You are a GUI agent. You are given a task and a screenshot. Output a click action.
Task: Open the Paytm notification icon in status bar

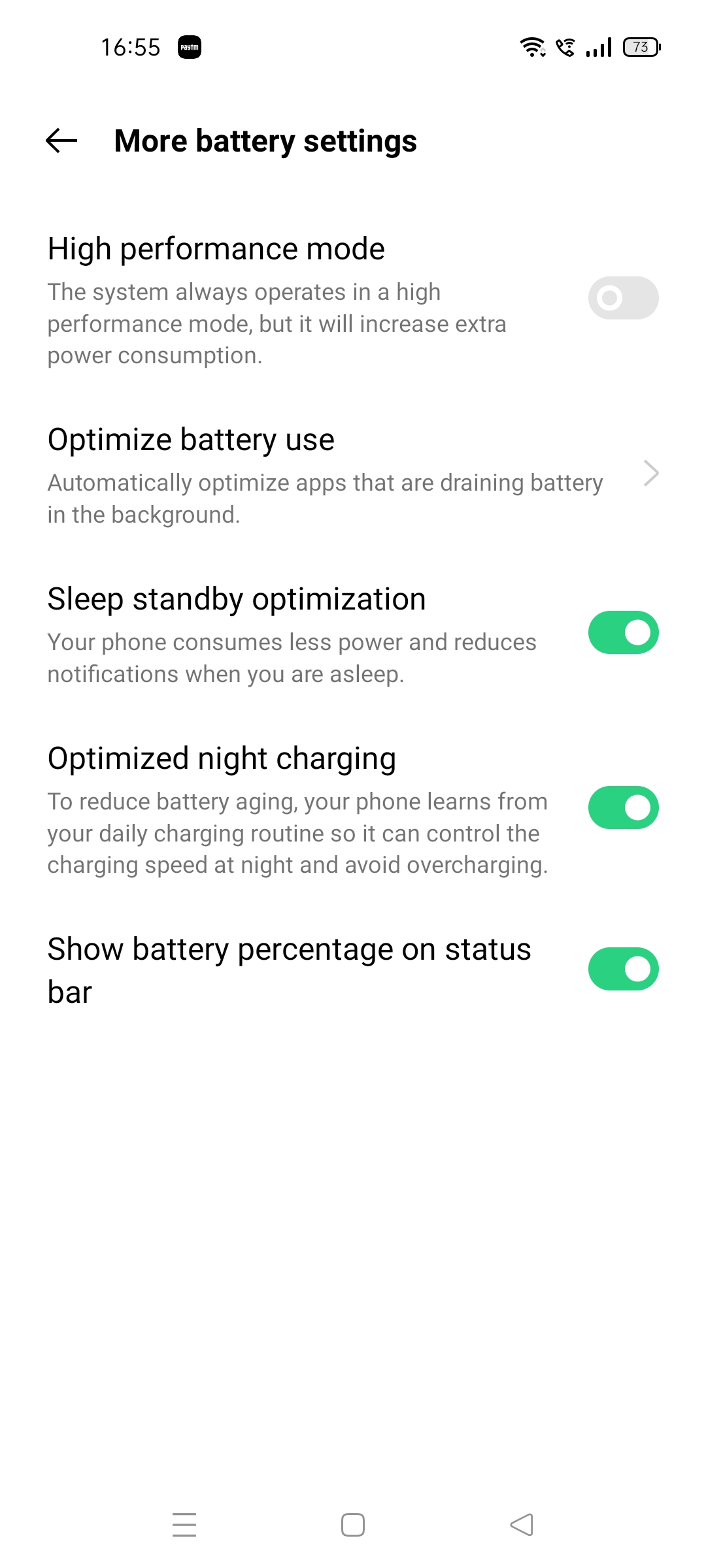(189, 46)
